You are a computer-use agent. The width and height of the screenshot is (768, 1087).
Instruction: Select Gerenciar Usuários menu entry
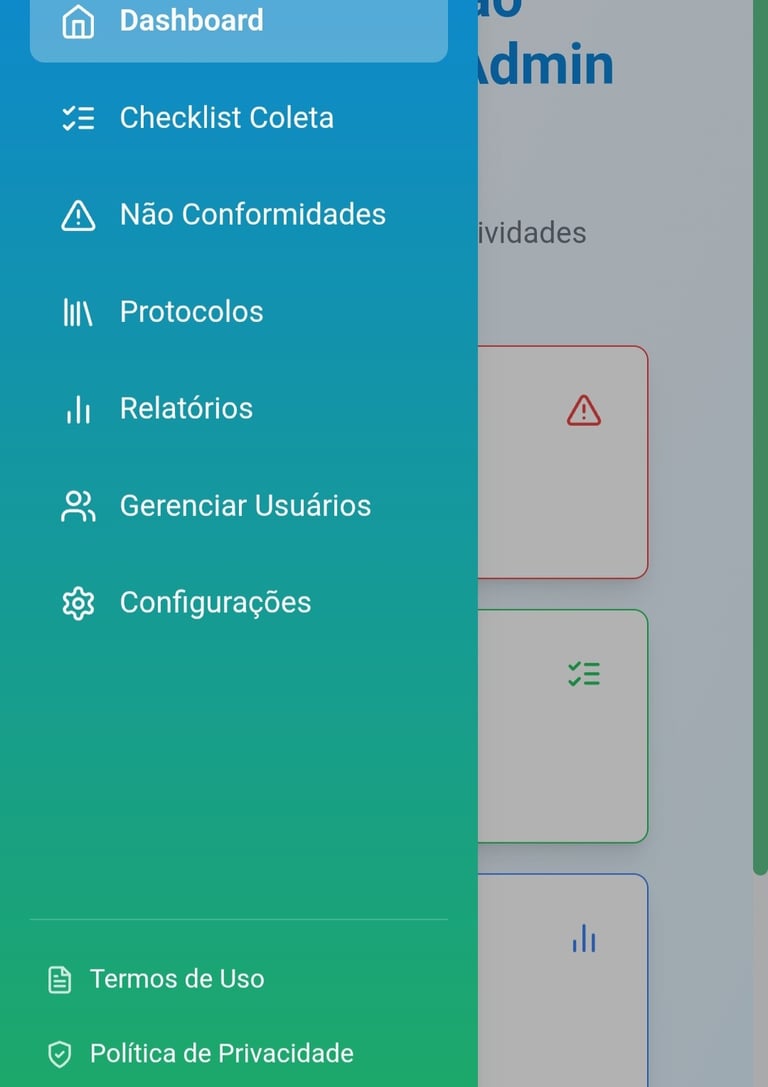(245, 505)
